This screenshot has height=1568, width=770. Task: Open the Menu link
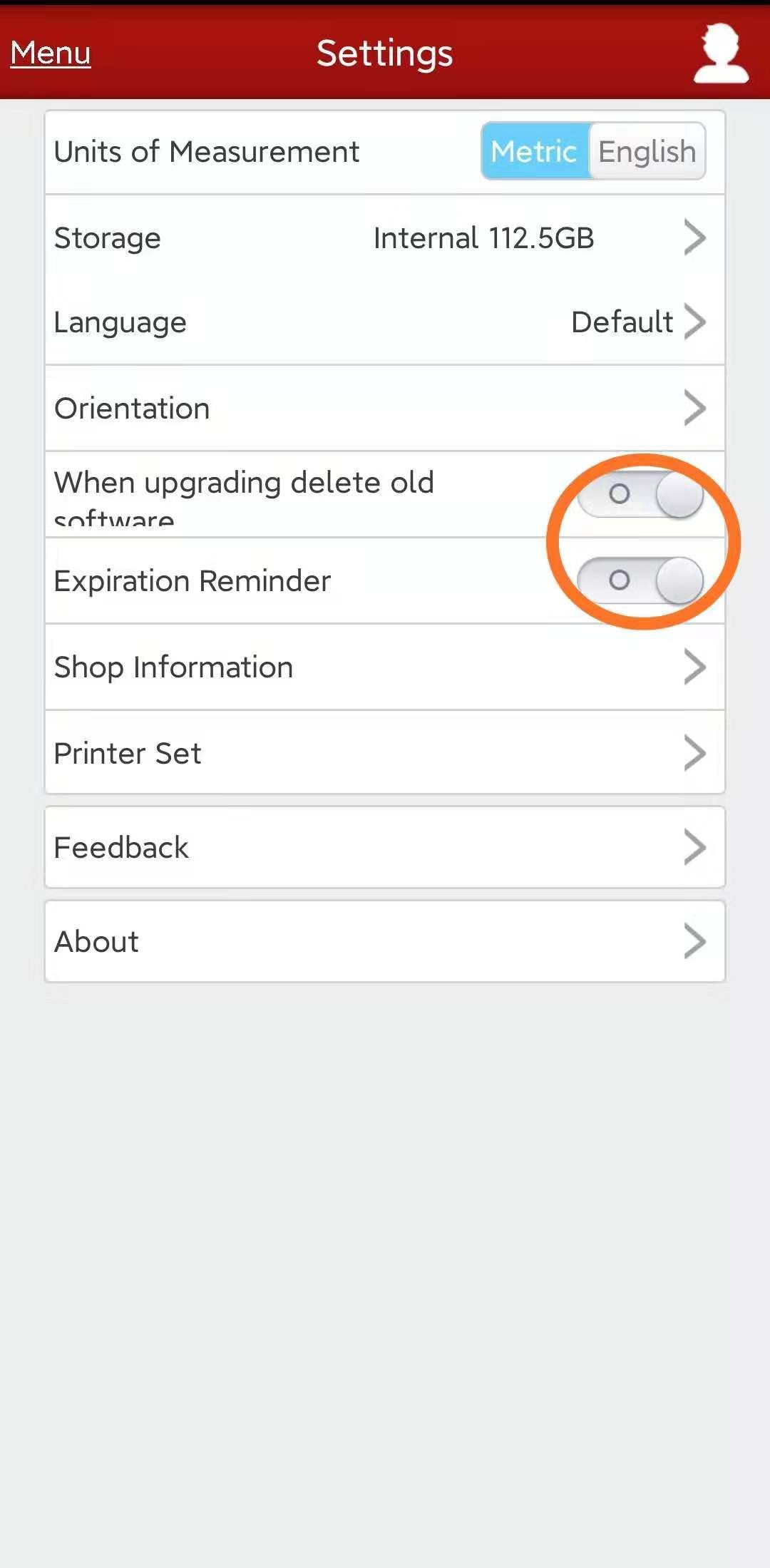tap(50, 53)
